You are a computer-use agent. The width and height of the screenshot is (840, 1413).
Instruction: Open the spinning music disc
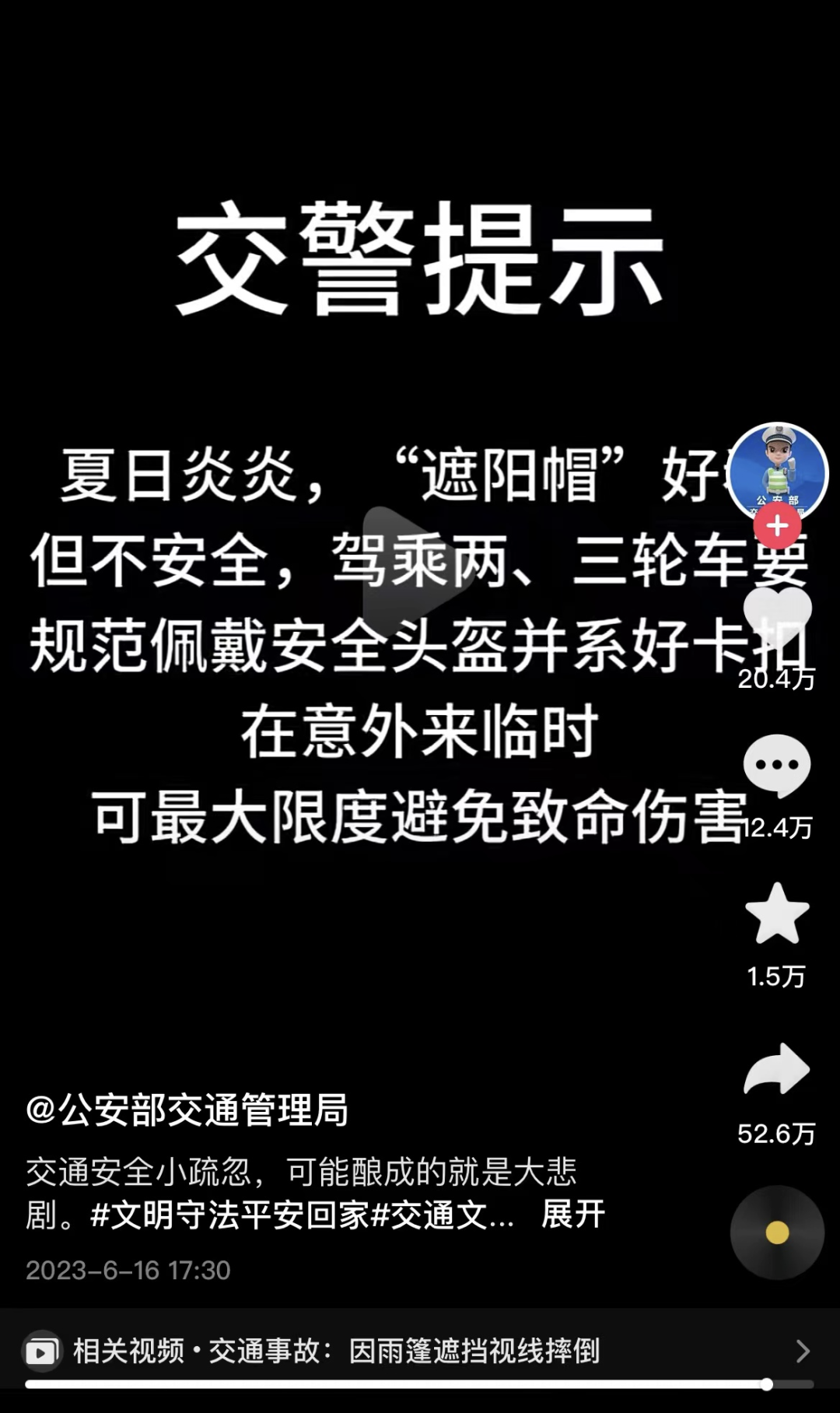click(x=777, y=1232)
